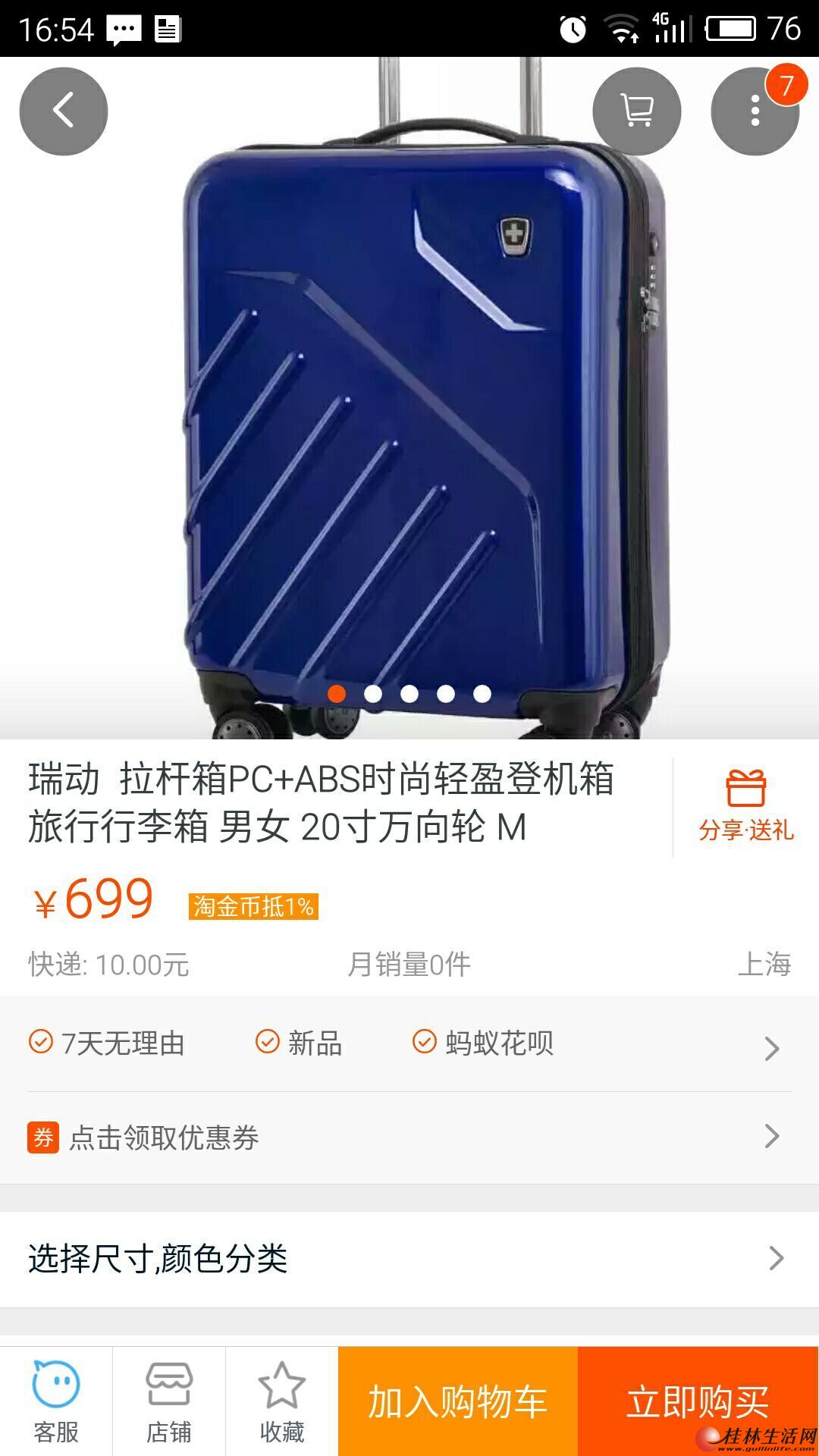Viewport: 819px width, 1456px height.
Task: Tap 加入购物车 to add to cart
Action: tap(458, 1401)
